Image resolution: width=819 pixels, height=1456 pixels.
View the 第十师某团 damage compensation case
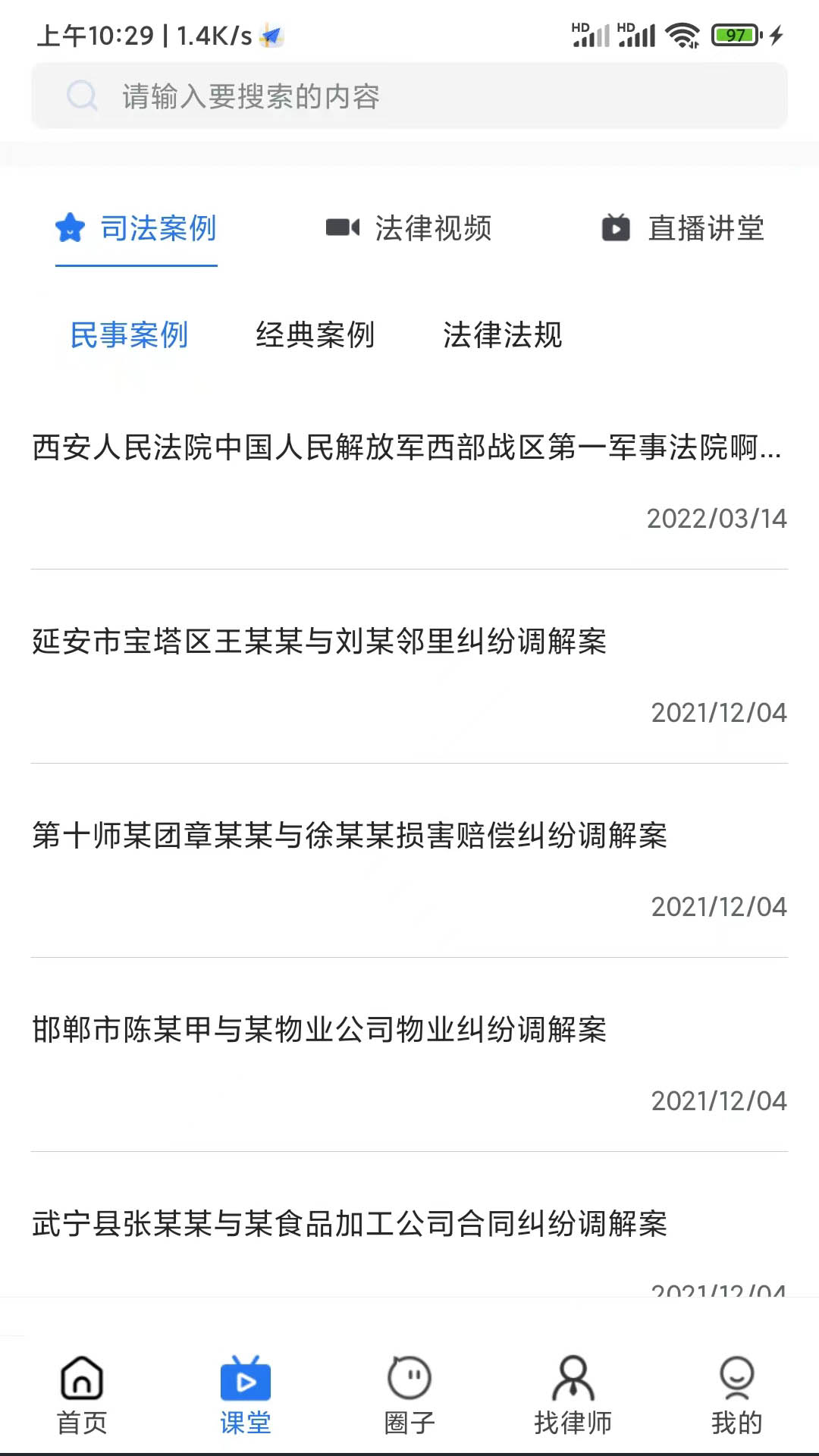coord(409,861)
